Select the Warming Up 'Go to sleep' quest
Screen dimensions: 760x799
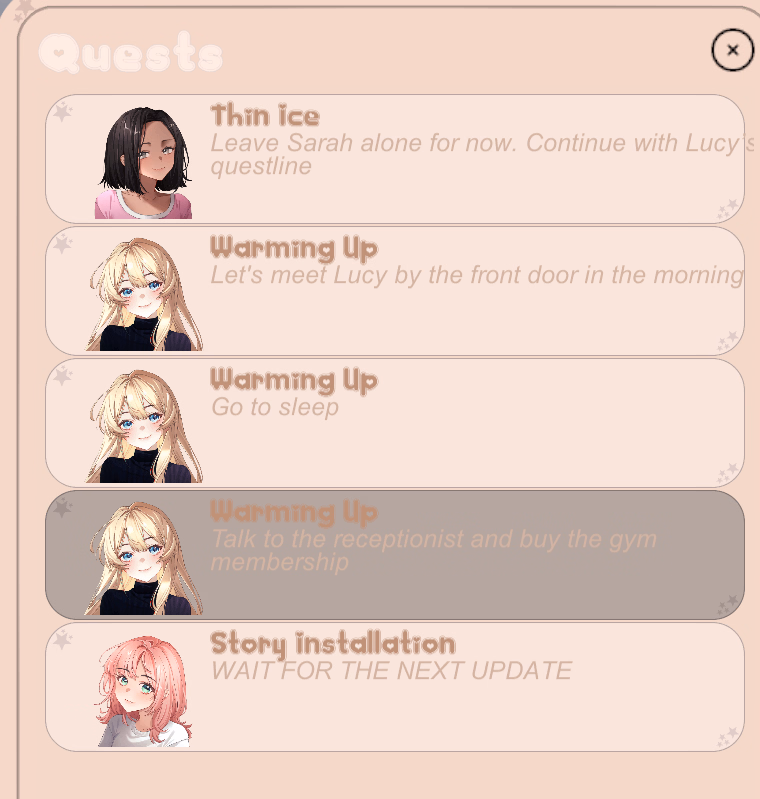(x=395, y=422)
